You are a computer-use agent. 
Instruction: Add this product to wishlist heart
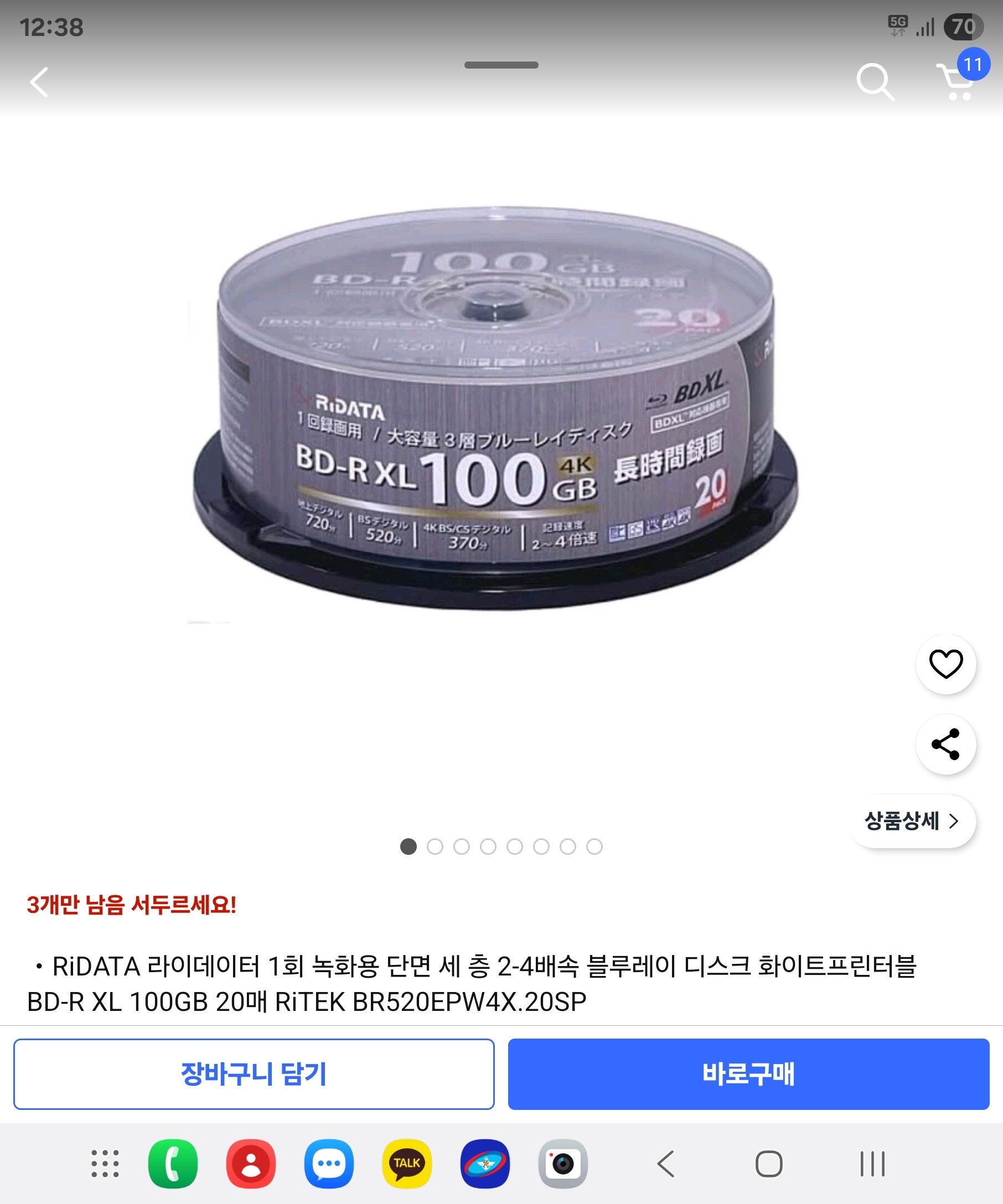pyautogui.click(x=945, y=664)
